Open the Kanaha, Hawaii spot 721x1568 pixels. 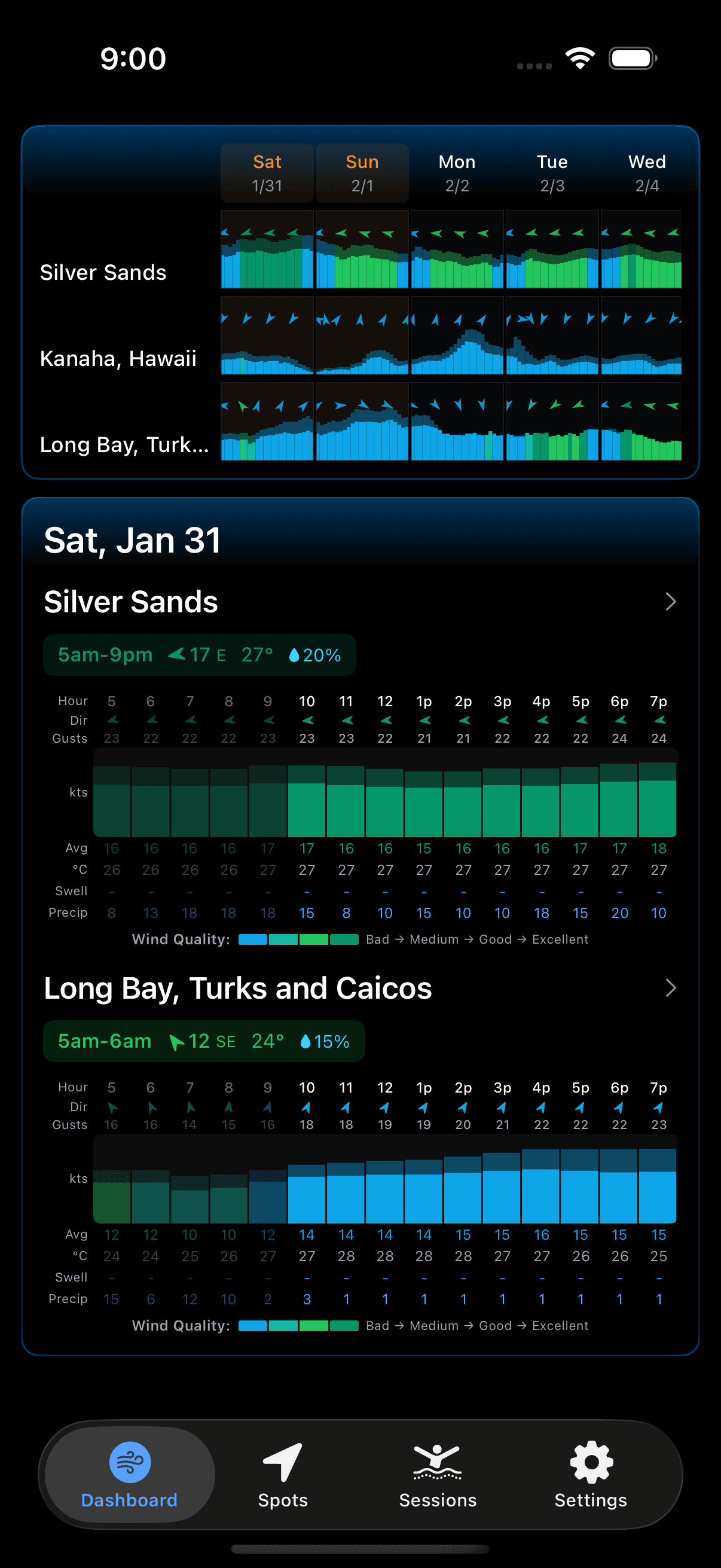coord(117,359)
